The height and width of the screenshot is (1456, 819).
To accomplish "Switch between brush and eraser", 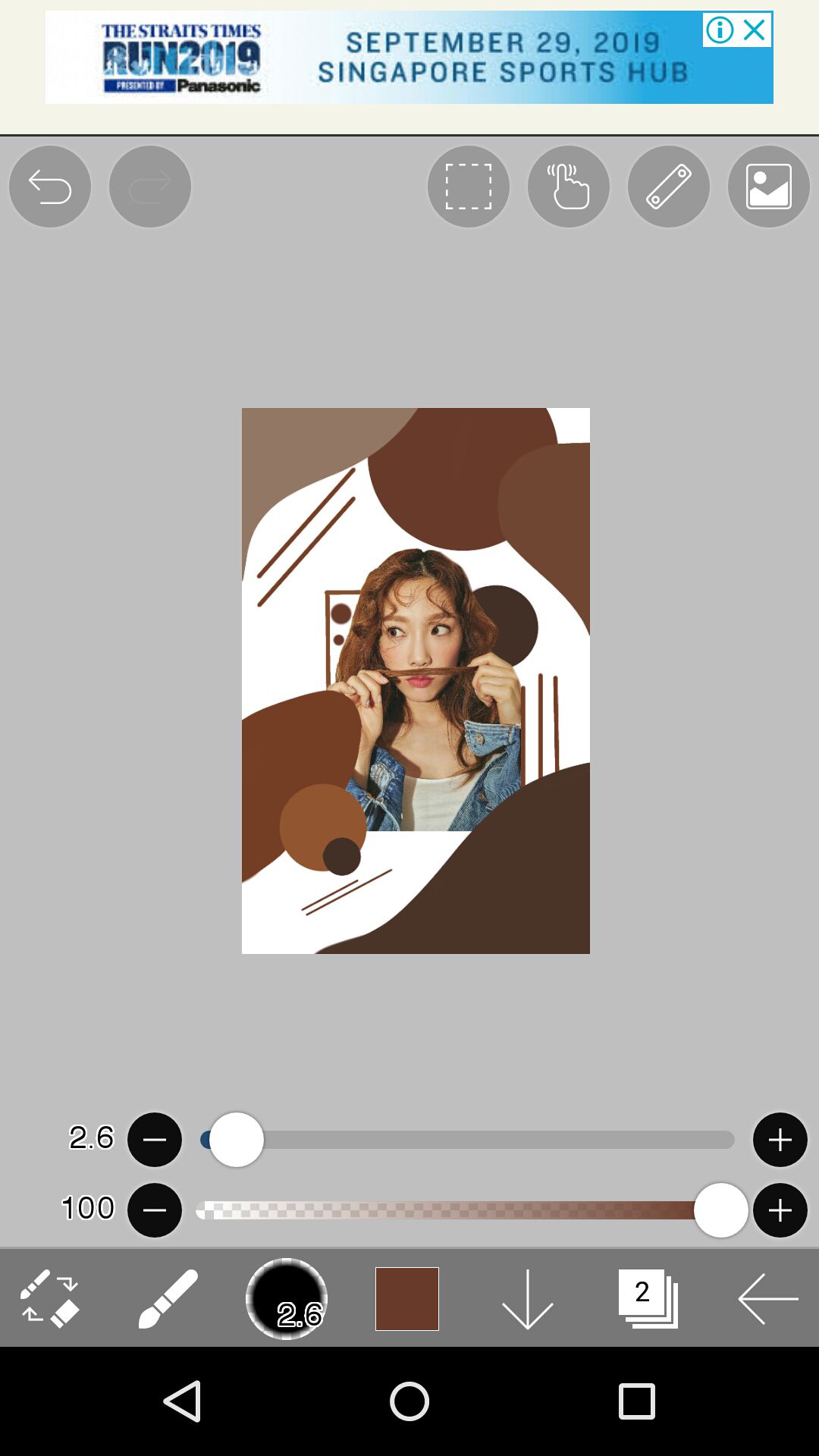I will [49, 1298].
